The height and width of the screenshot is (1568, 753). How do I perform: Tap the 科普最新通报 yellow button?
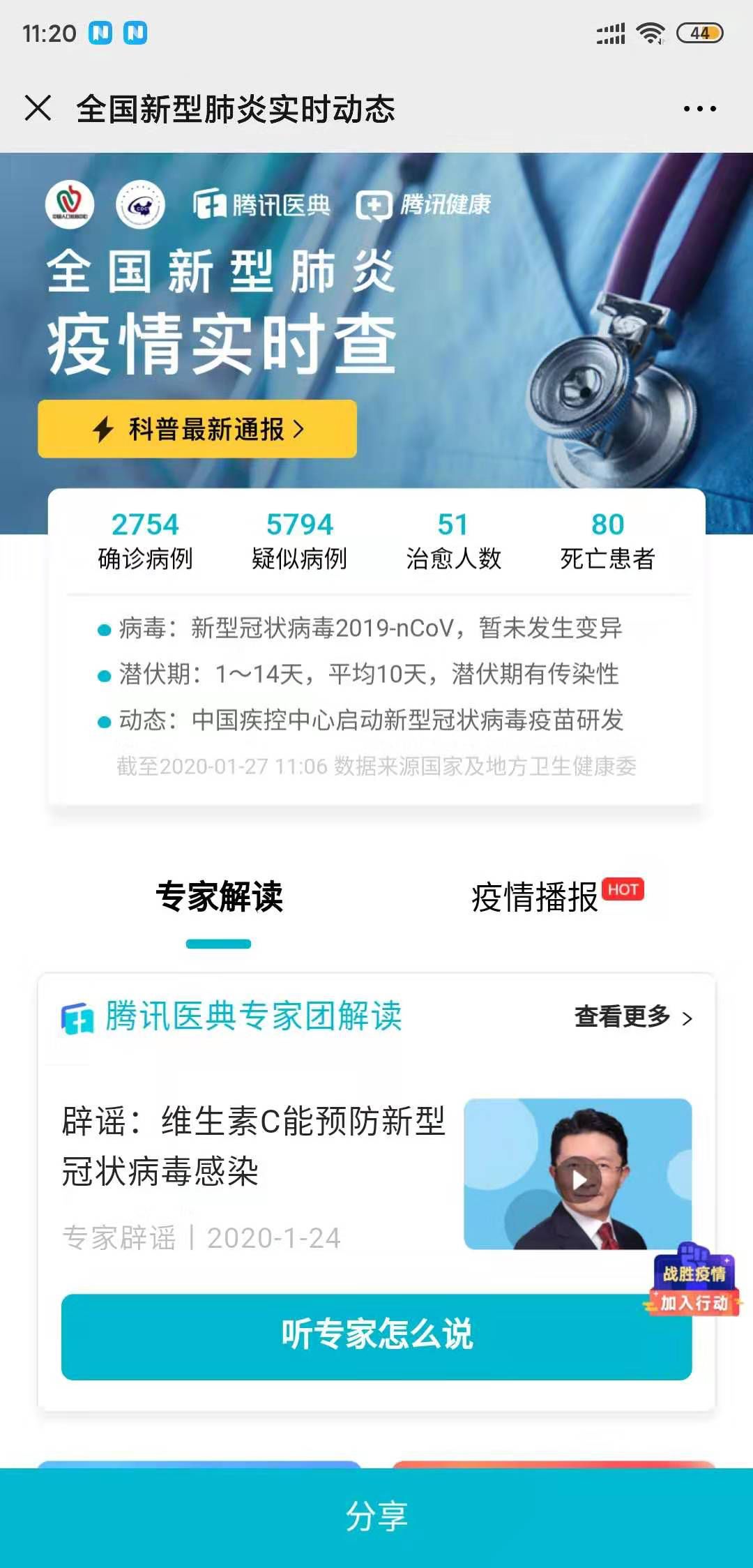tap(197, 429)
